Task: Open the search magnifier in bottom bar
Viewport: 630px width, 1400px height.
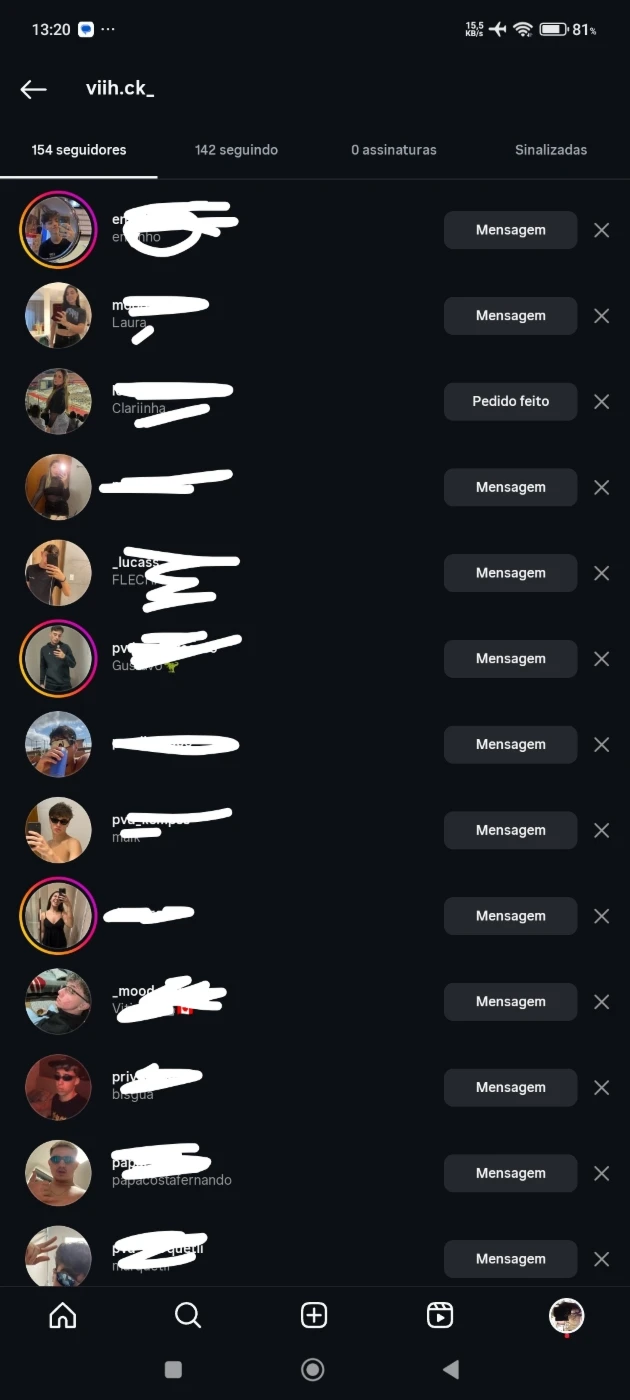Action: (188, 1315)
